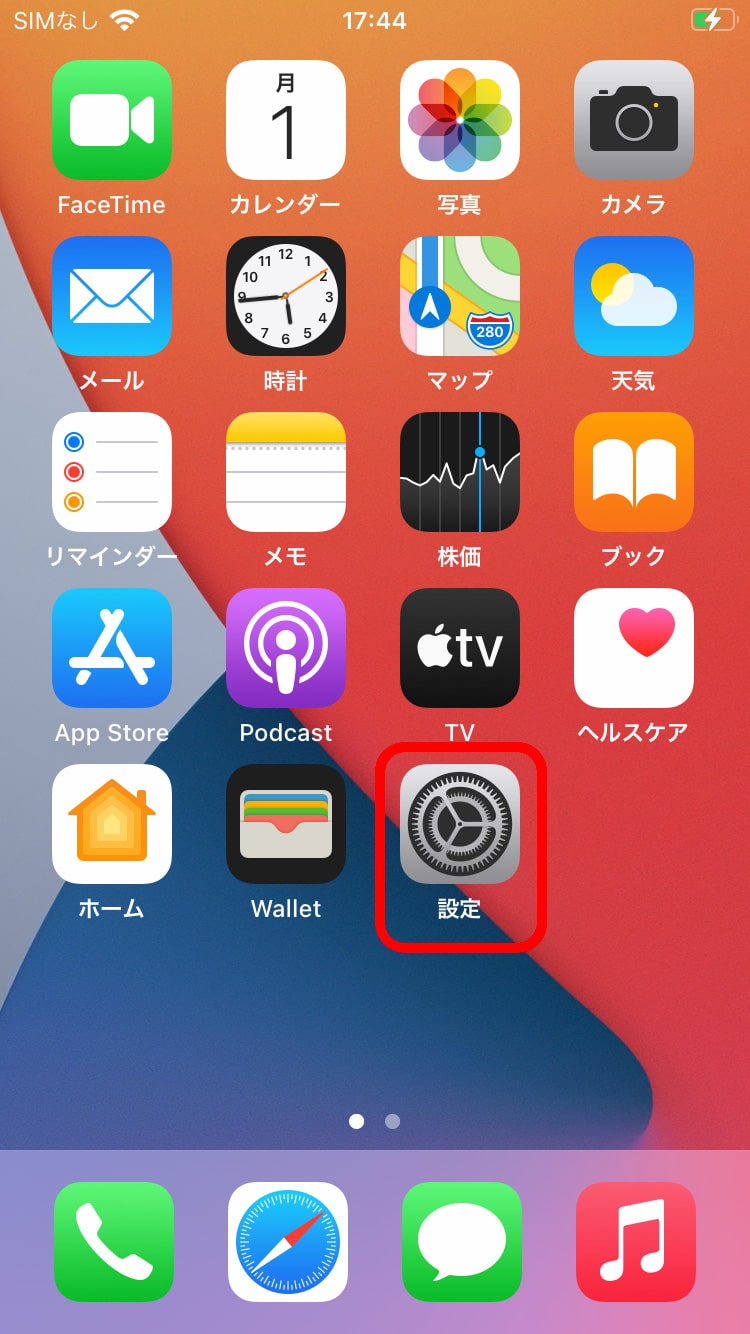Tap the second page indicator dot
Viewport: 750px width, 1334px height.
[x=392, y=1122]
